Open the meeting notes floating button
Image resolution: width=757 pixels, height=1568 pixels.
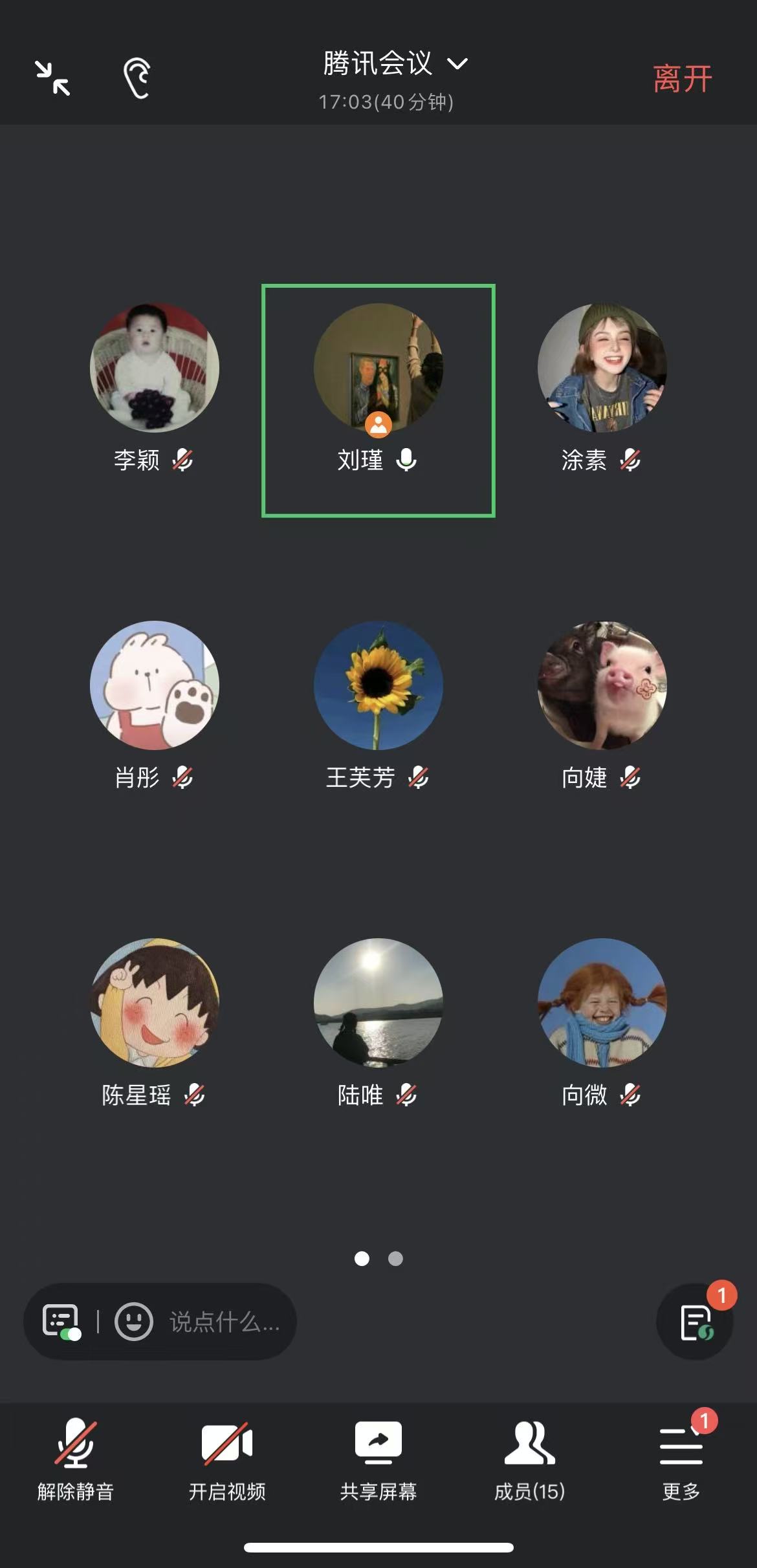pos(695,1322)
